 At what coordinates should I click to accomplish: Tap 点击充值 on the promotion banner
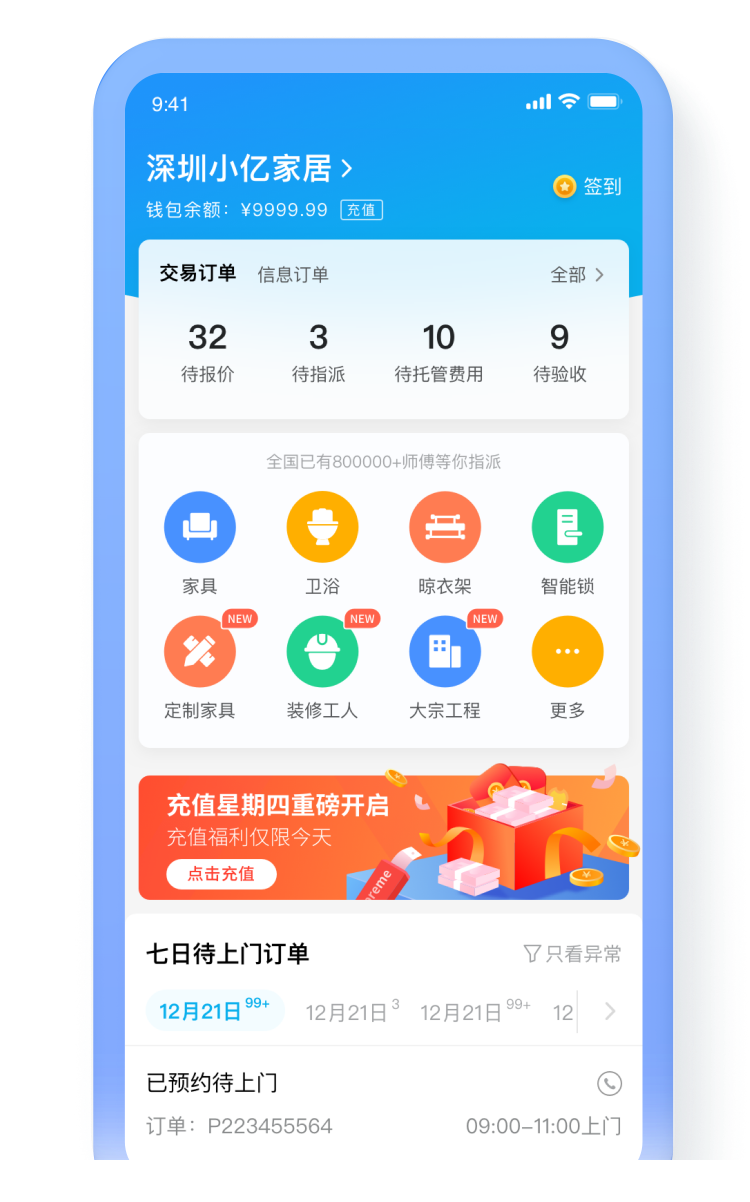coord(221,874)
